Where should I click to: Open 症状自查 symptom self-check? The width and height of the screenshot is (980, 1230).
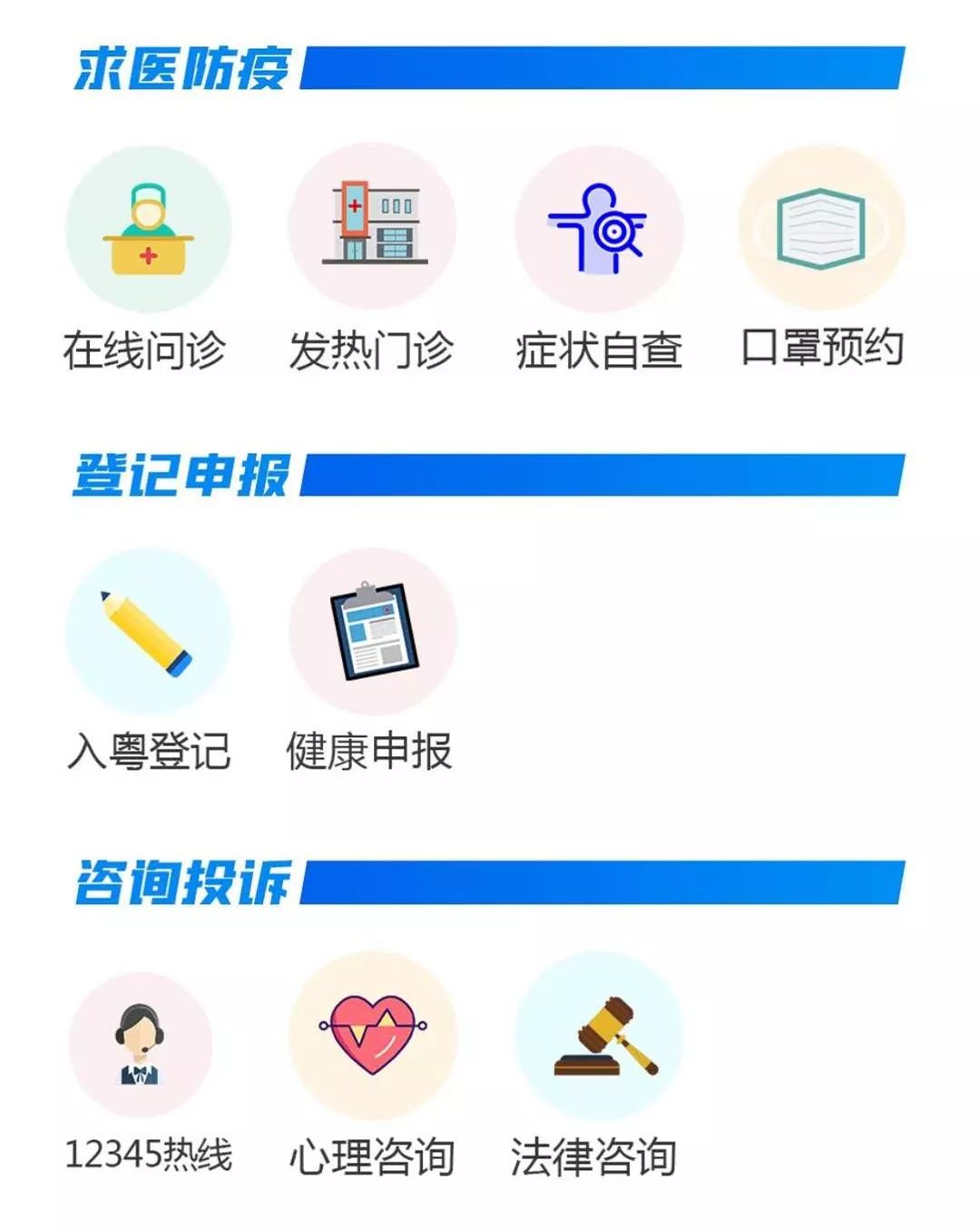(598, 231)
